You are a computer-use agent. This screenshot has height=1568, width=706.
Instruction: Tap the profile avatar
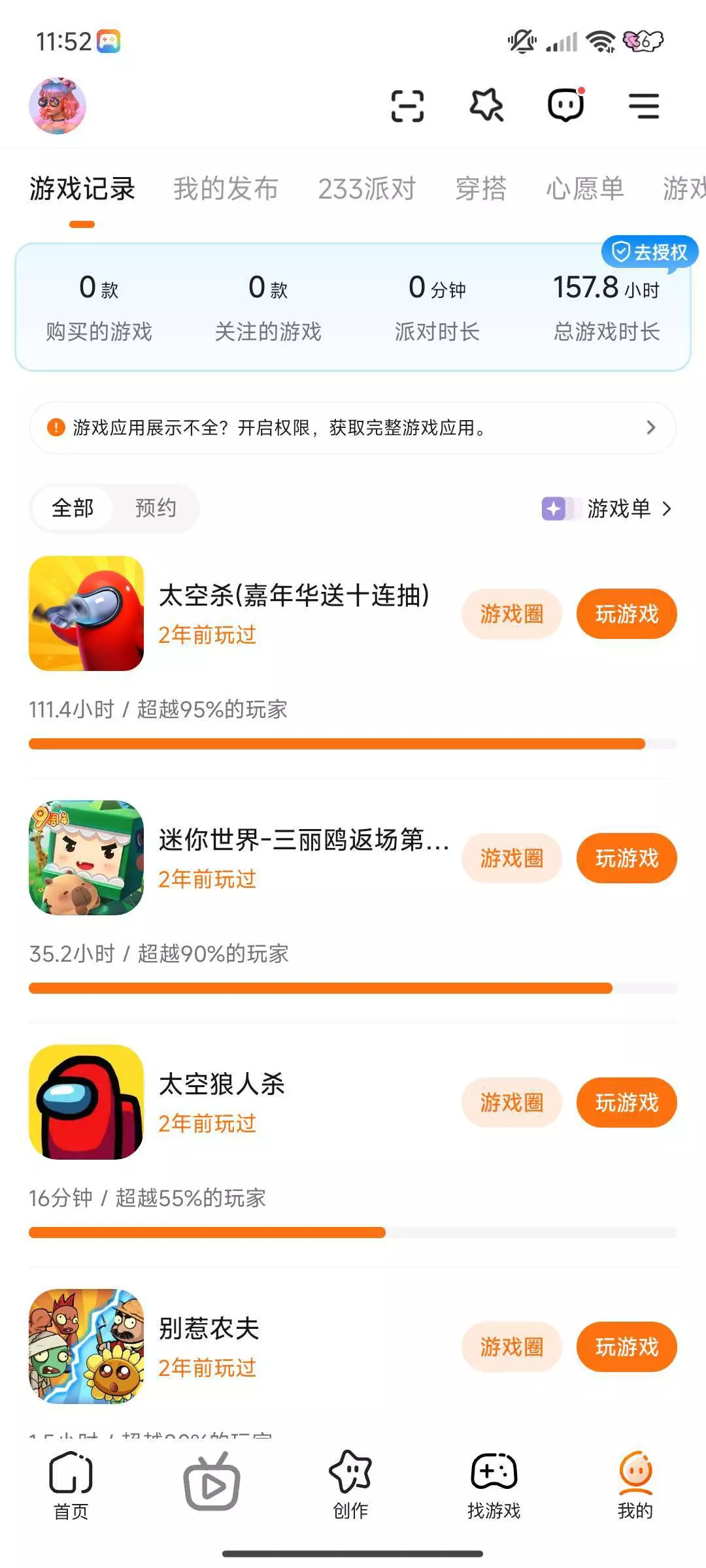[58, 106]
